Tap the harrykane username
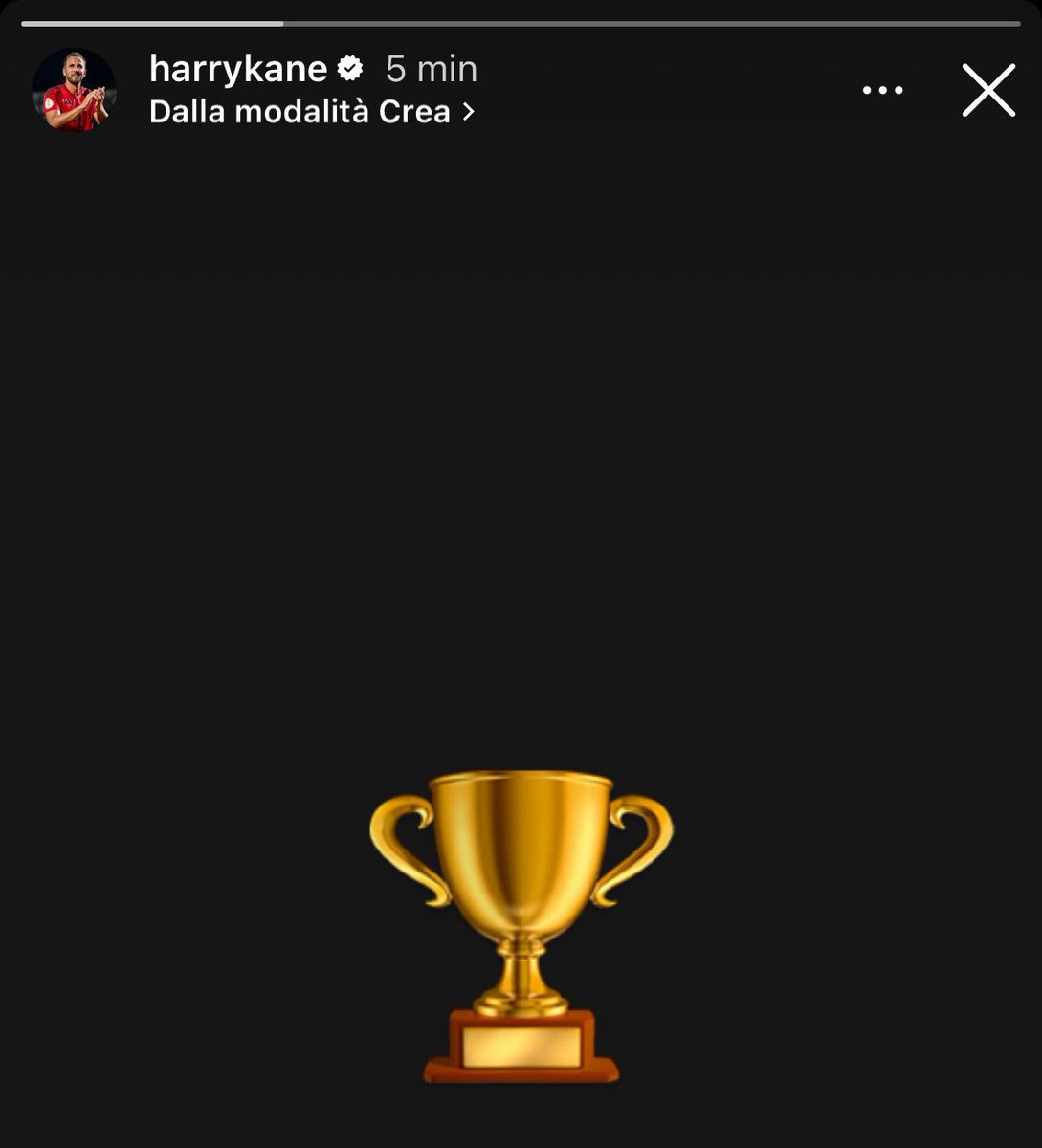The width and height of the screenshot is (1042, 1148). [238, 69]
